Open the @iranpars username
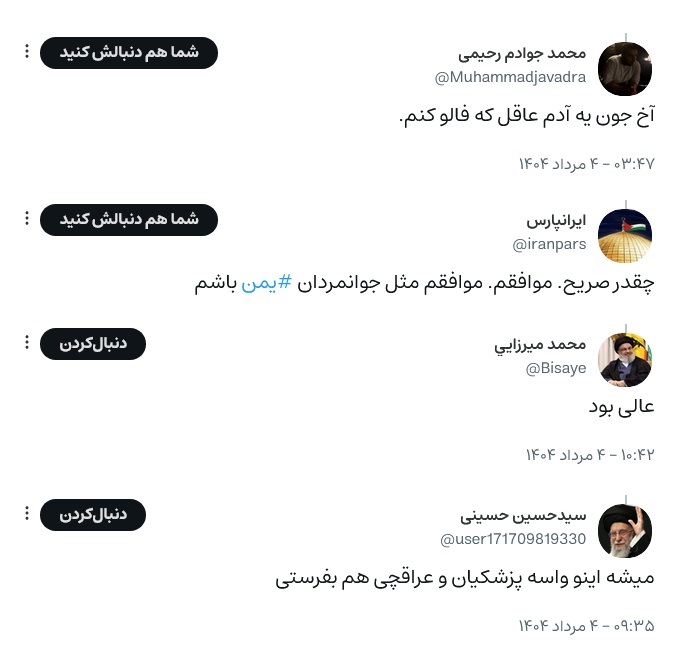Image resolution: width=673 pixels, height=672 pixels. click(550, 245)
